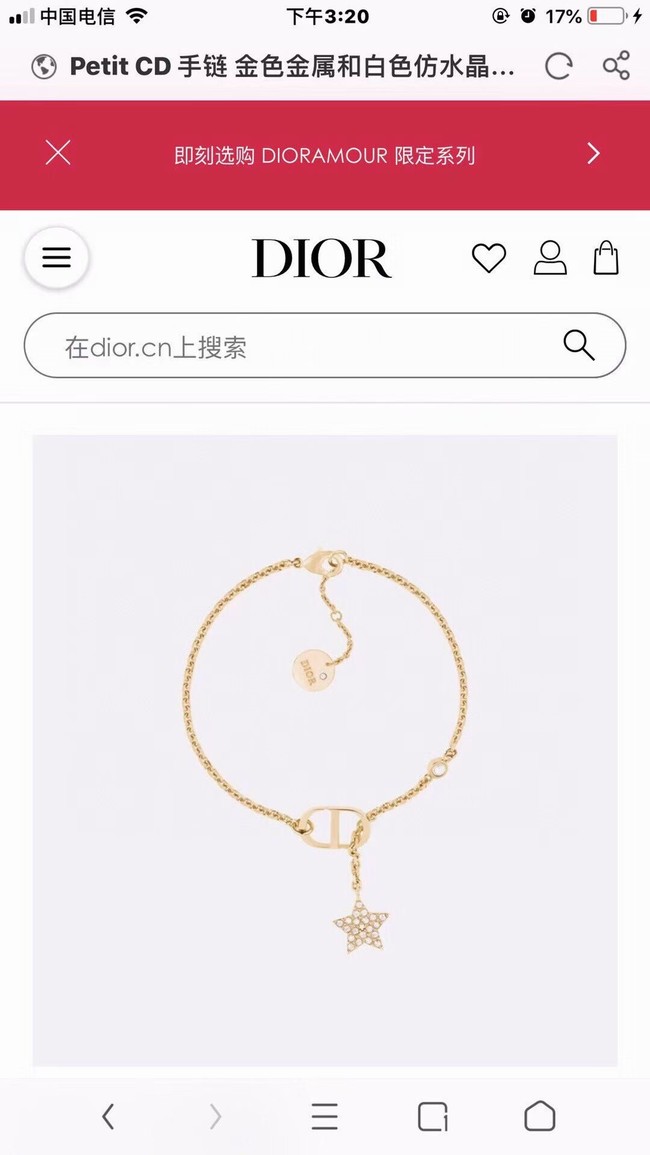Tap the dior.cn search field
Viewport: 650px width, 1155px height.
pyautogui.click(x=290, y=347)
